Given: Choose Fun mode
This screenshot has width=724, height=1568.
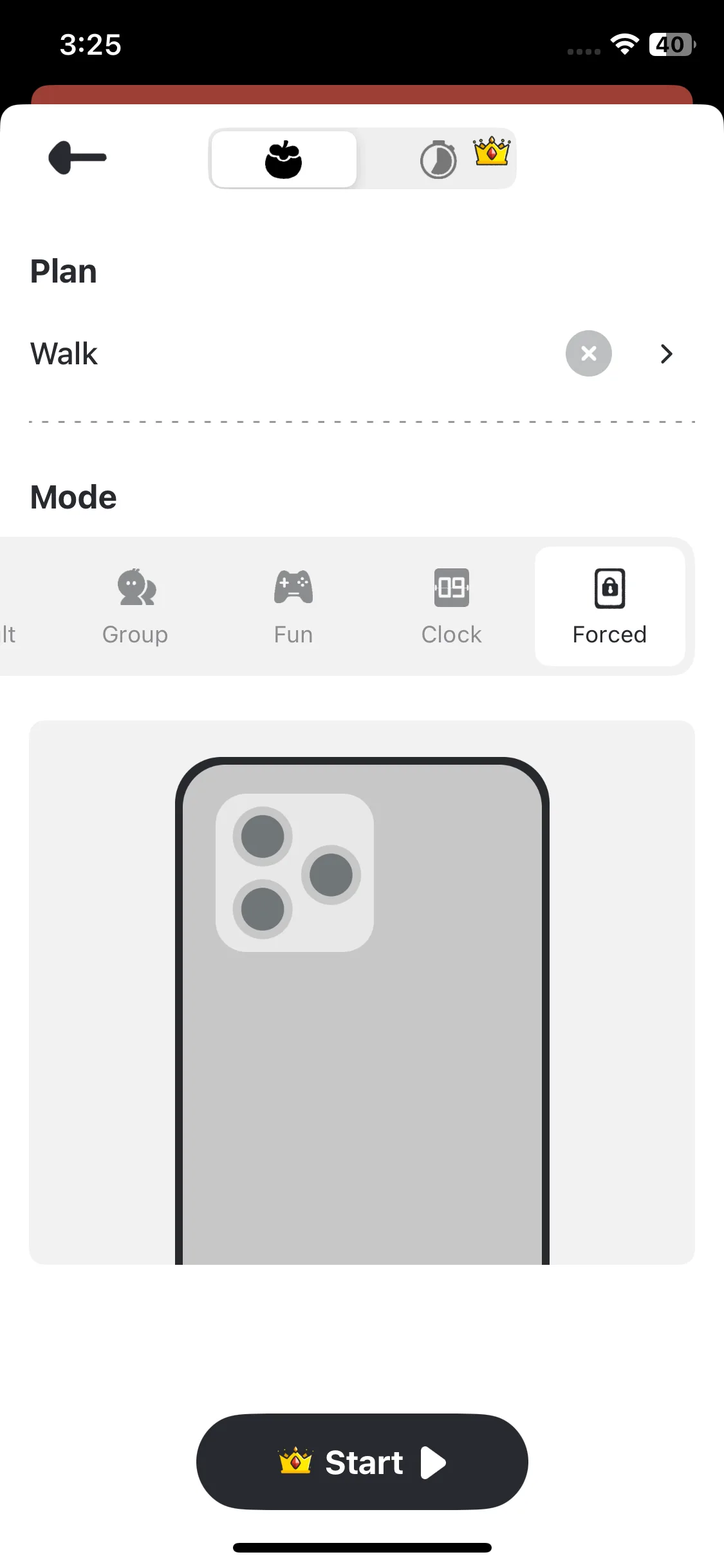Looking at the screenshot, I should click(293, 606).
